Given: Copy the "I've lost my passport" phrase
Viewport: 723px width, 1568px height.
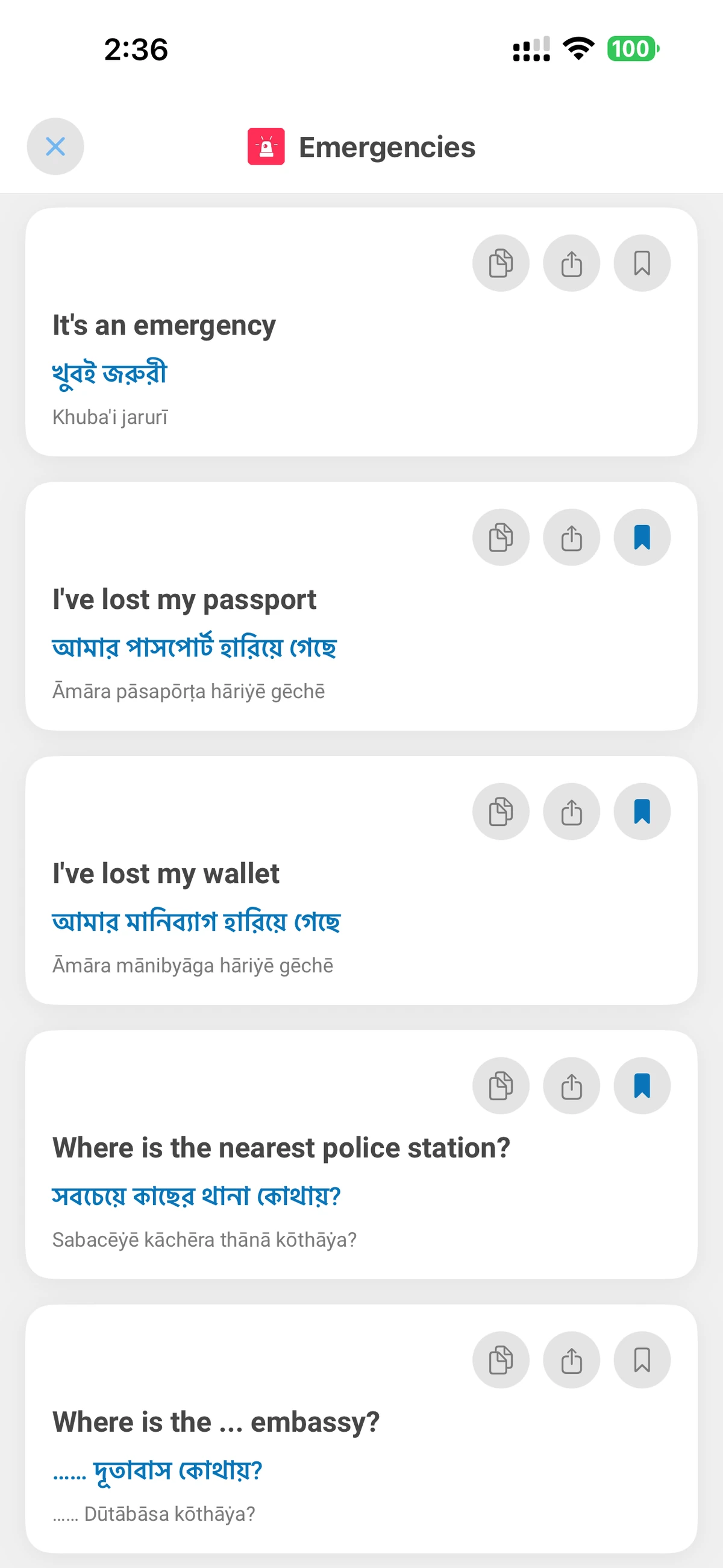Looking at the screenshot, I should 500,537.
